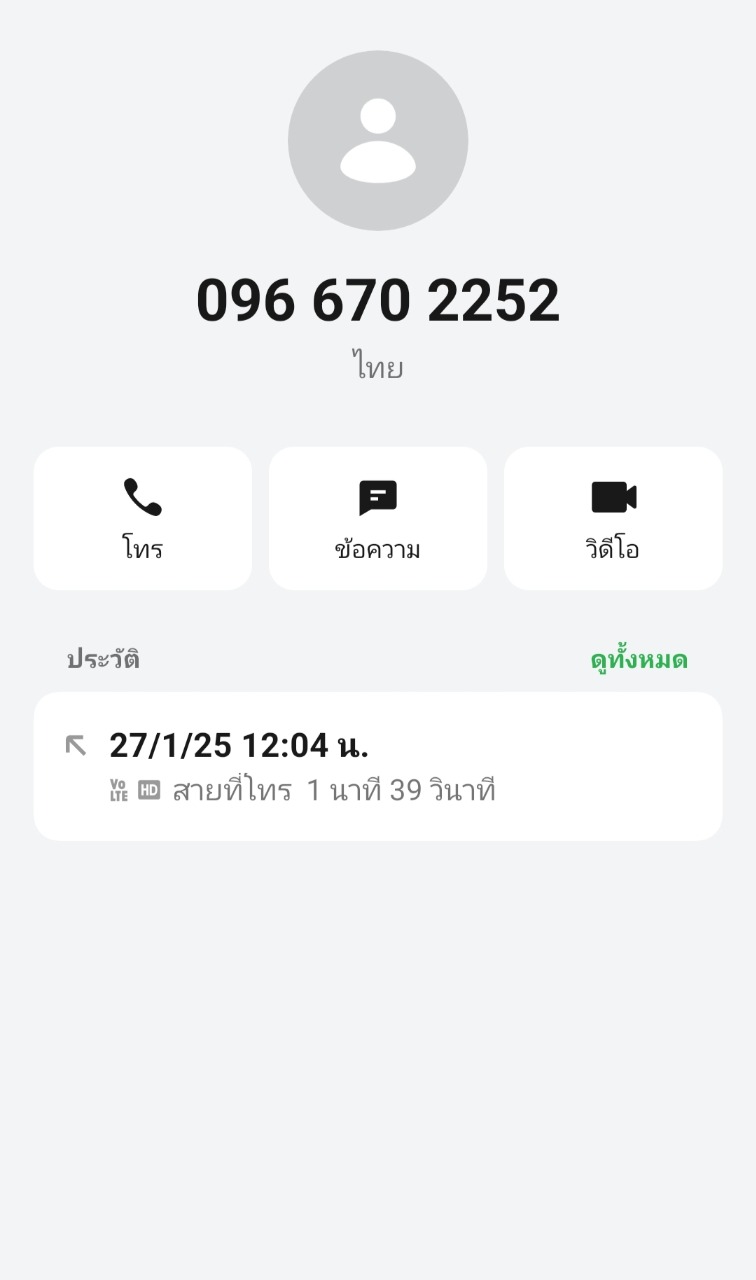Tap the contact avatar placeholder
756x1280 pixels.
pos(378,141)
